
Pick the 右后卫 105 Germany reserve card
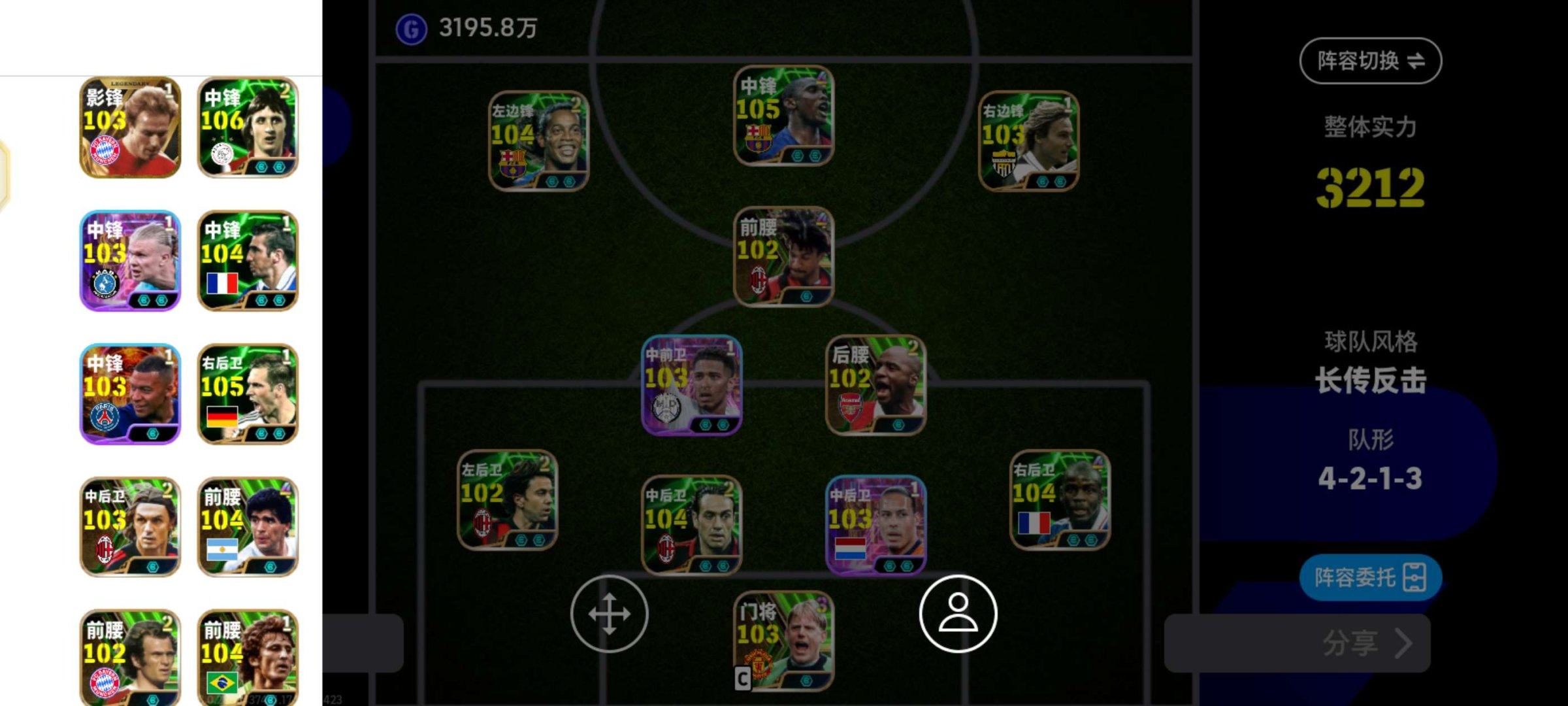[x=248, y=394]
